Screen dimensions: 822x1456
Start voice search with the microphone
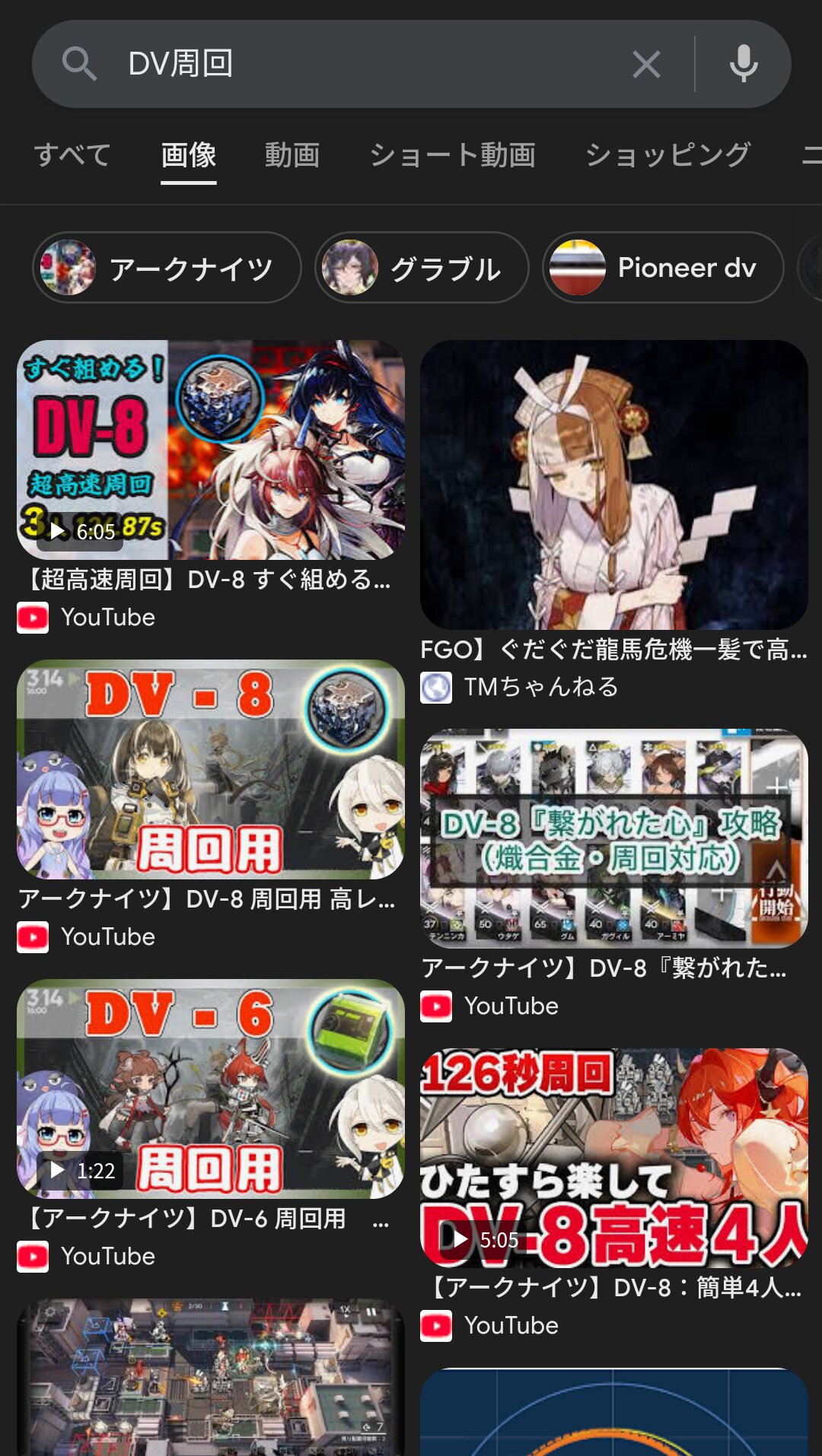click(x=743, y=64)
